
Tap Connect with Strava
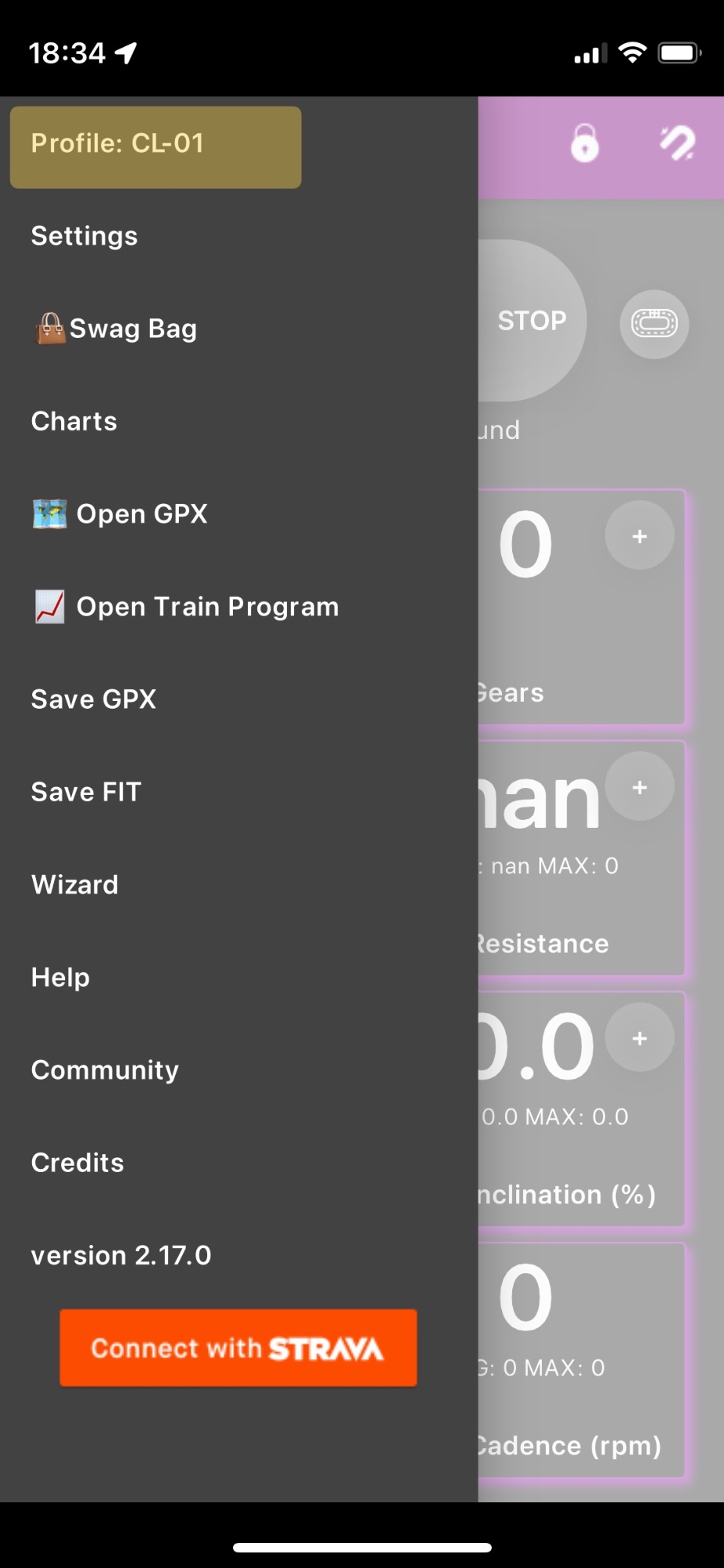[x=238, y=1348]
